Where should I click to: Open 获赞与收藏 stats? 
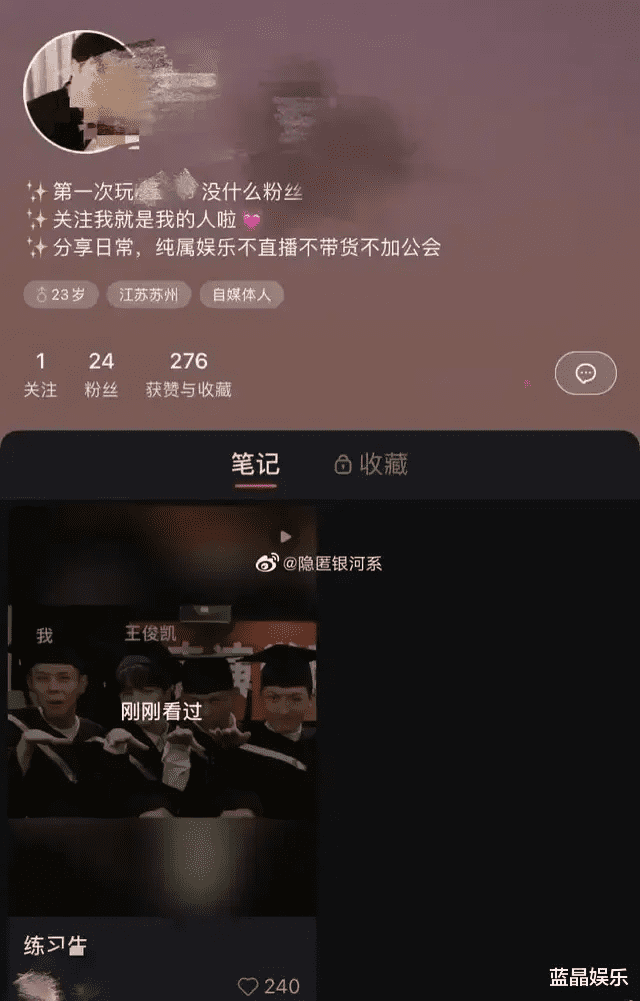[188, 374]
